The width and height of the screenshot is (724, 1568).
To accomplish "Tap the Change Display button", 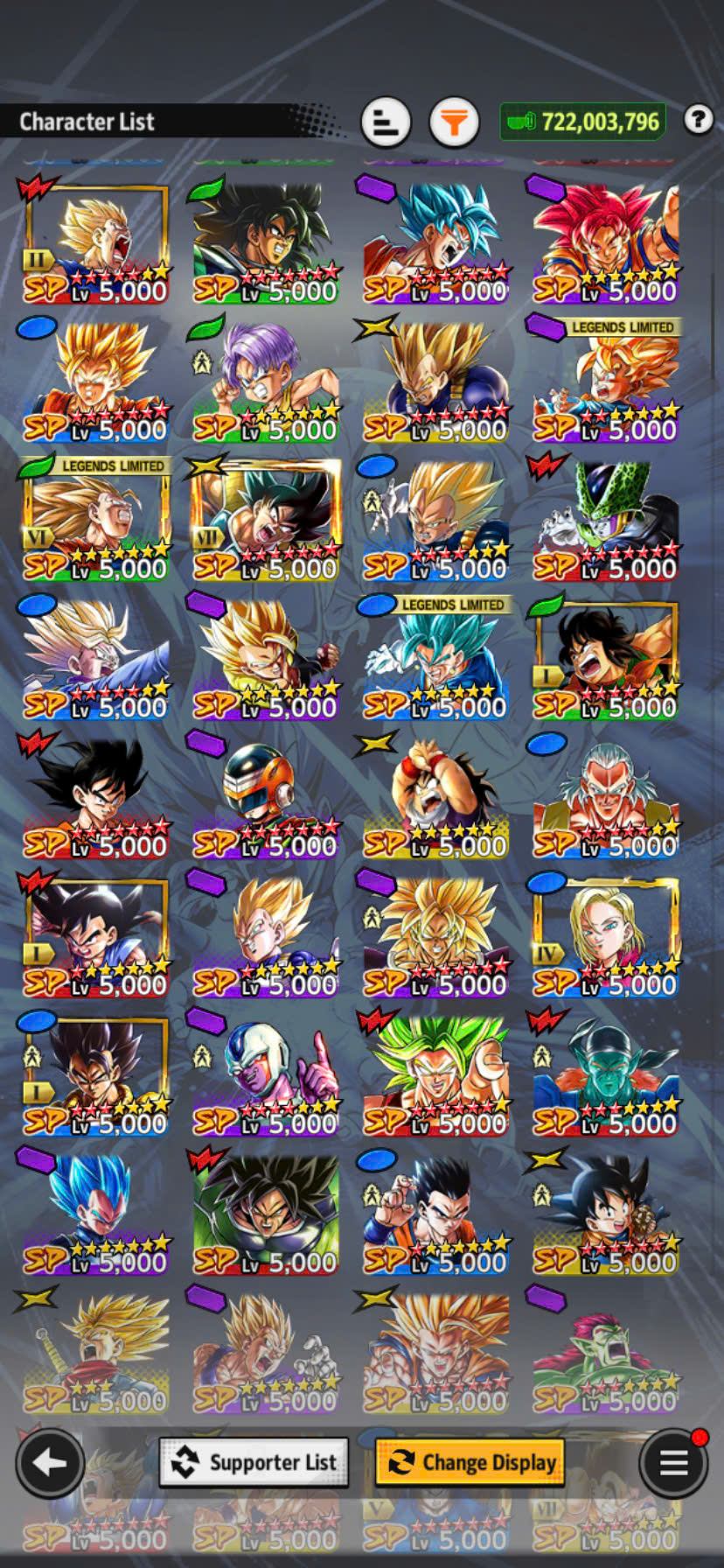I will pos(470,1462).
